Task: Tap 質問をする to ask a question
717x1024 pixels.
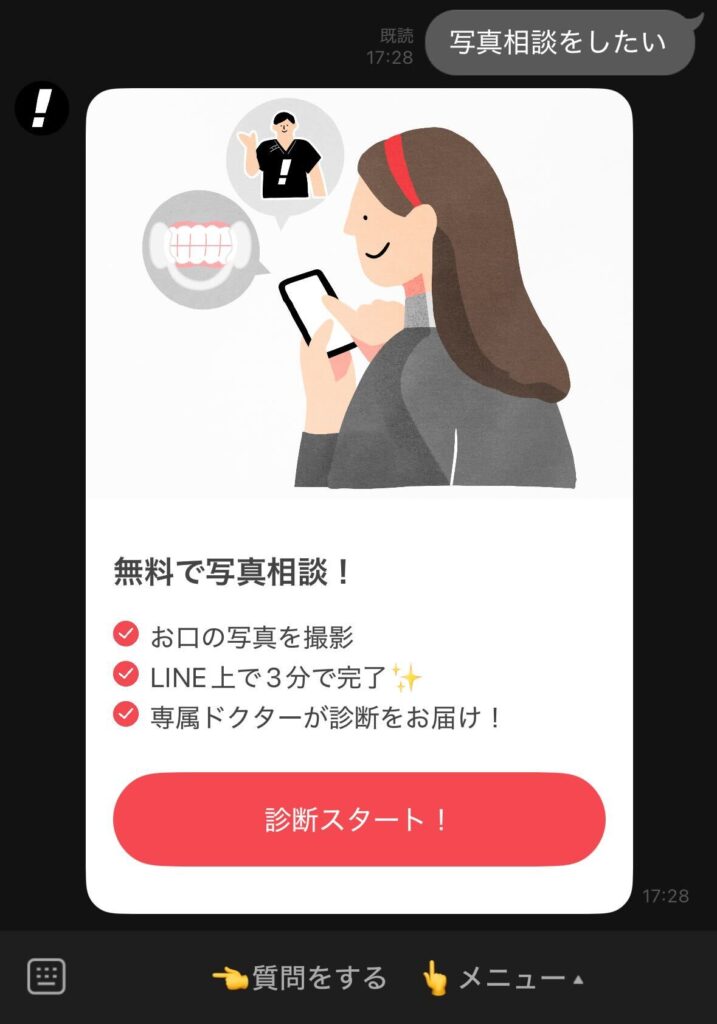Action: tap(300, 977)
